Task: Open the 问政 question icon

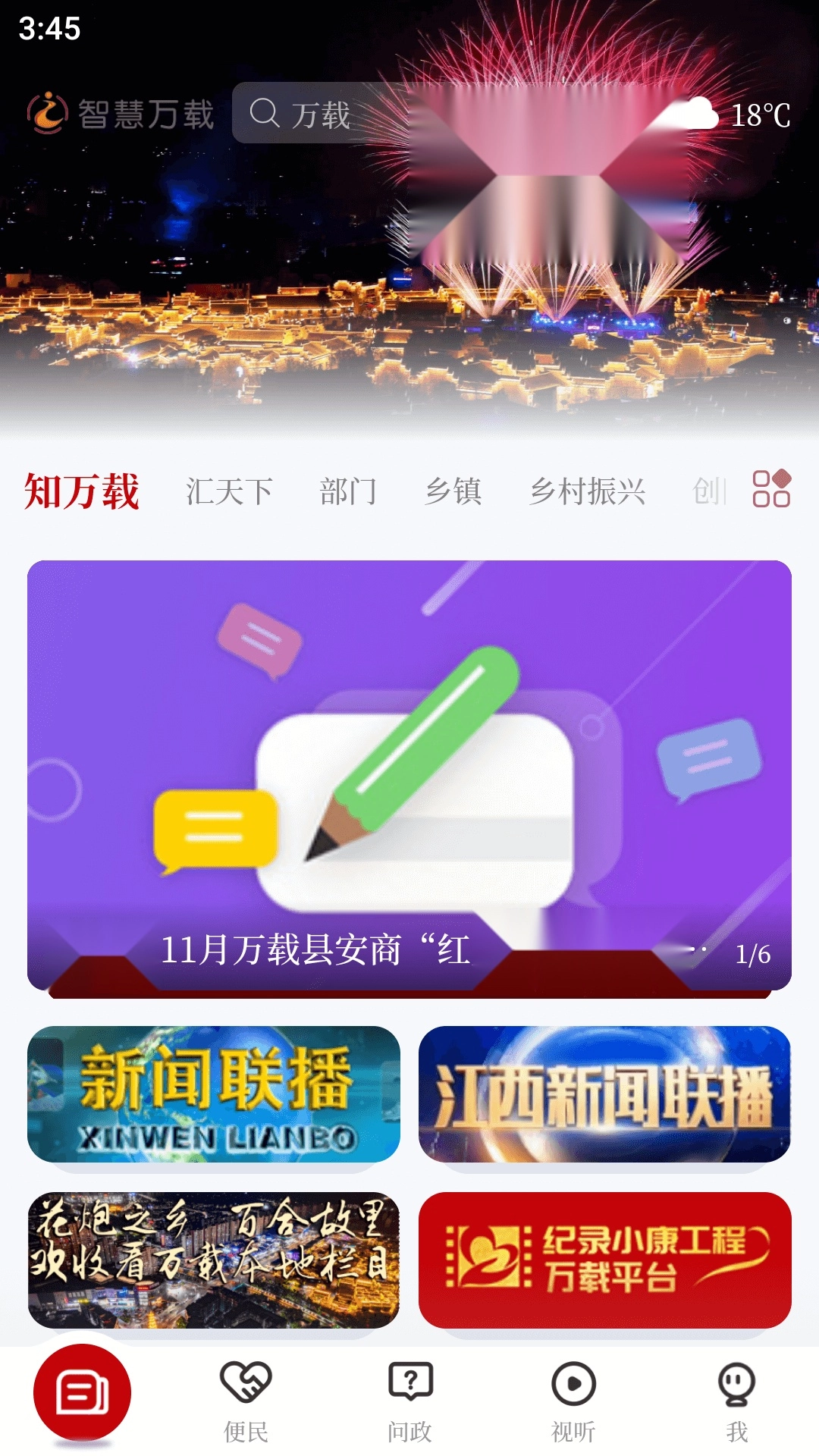Action: pos(409,1395)
